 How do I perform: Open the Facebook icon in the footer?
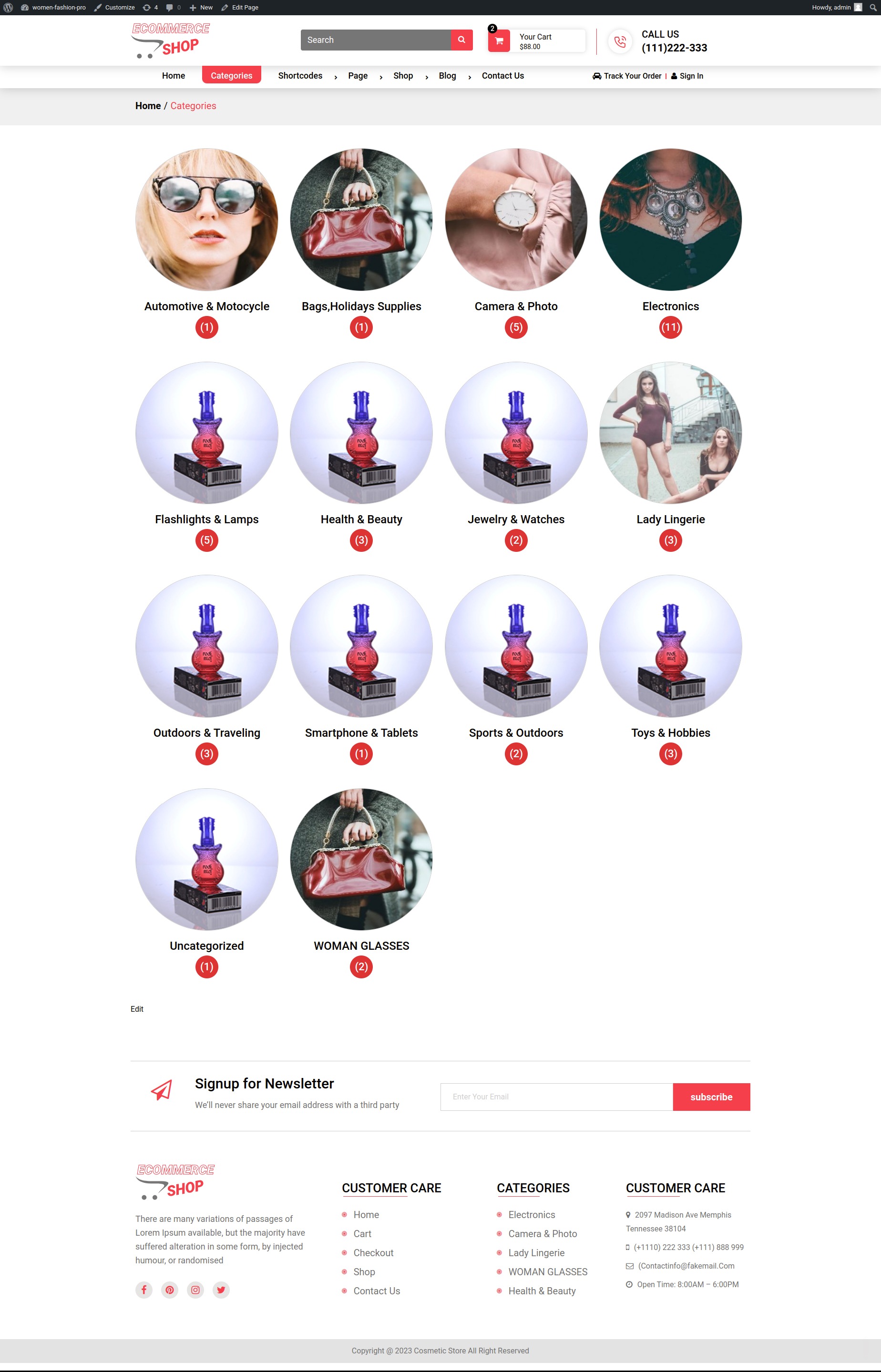click(x=143, y=1289)
